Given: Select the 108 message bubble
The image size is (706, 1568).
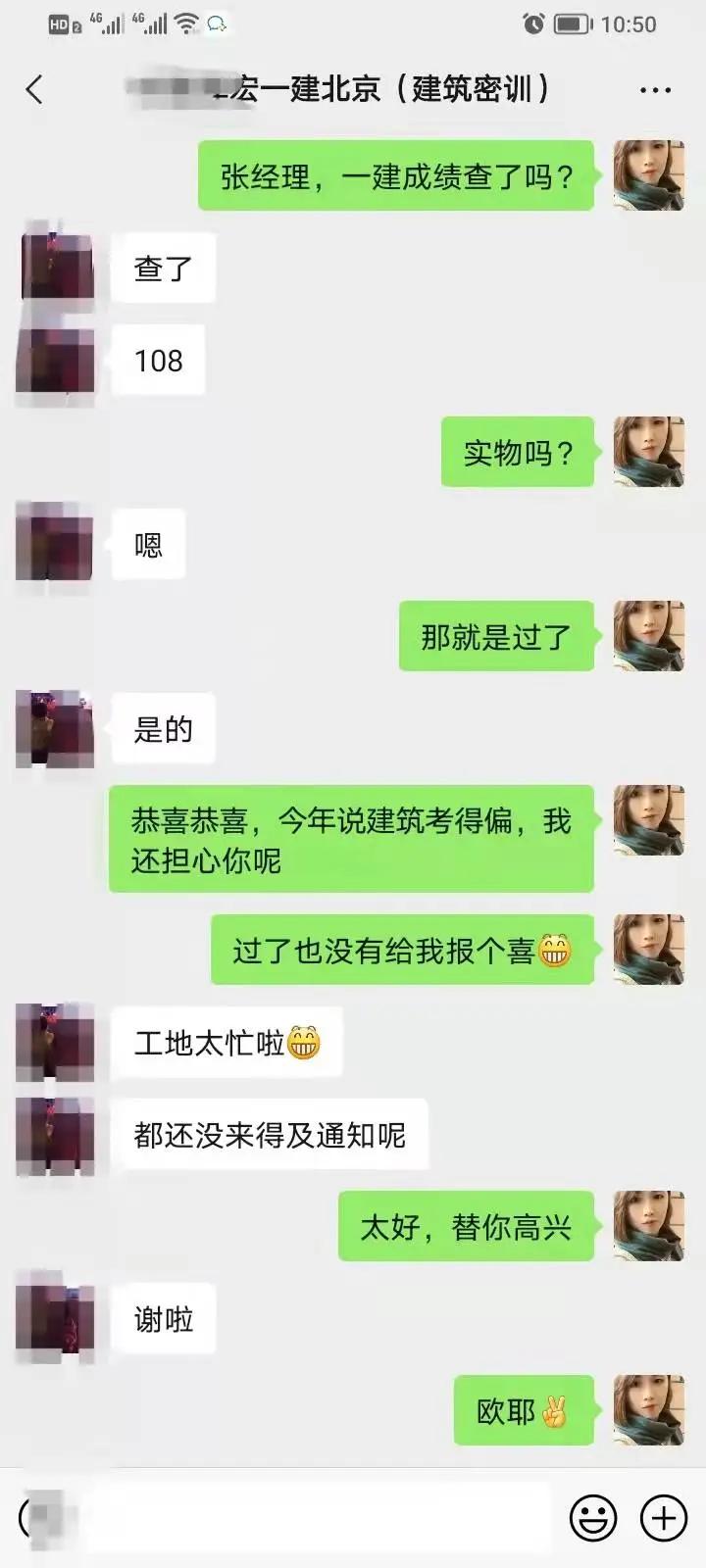Looking at the screenshot, I should tap(159, 361).
